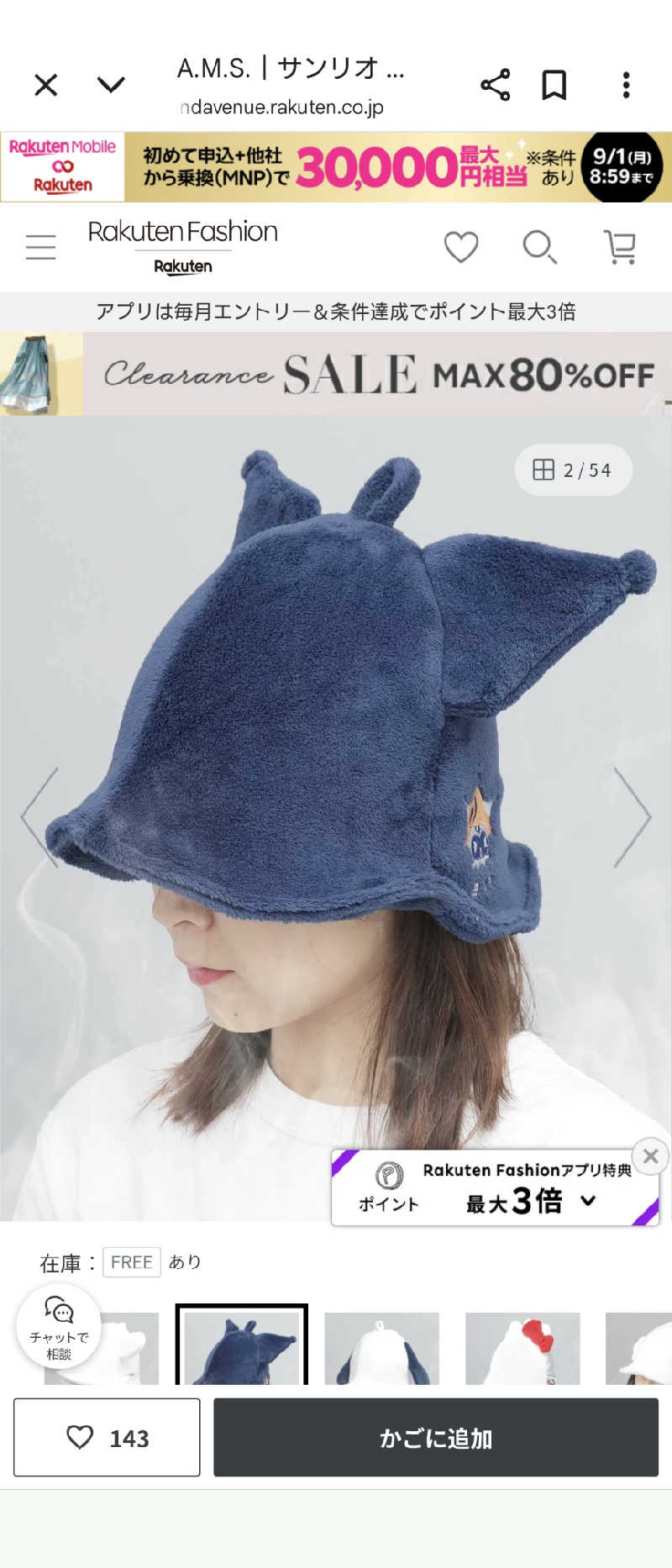Show the next product image
The height and width of the screenshot is (1568, 672).
(632, 816)
